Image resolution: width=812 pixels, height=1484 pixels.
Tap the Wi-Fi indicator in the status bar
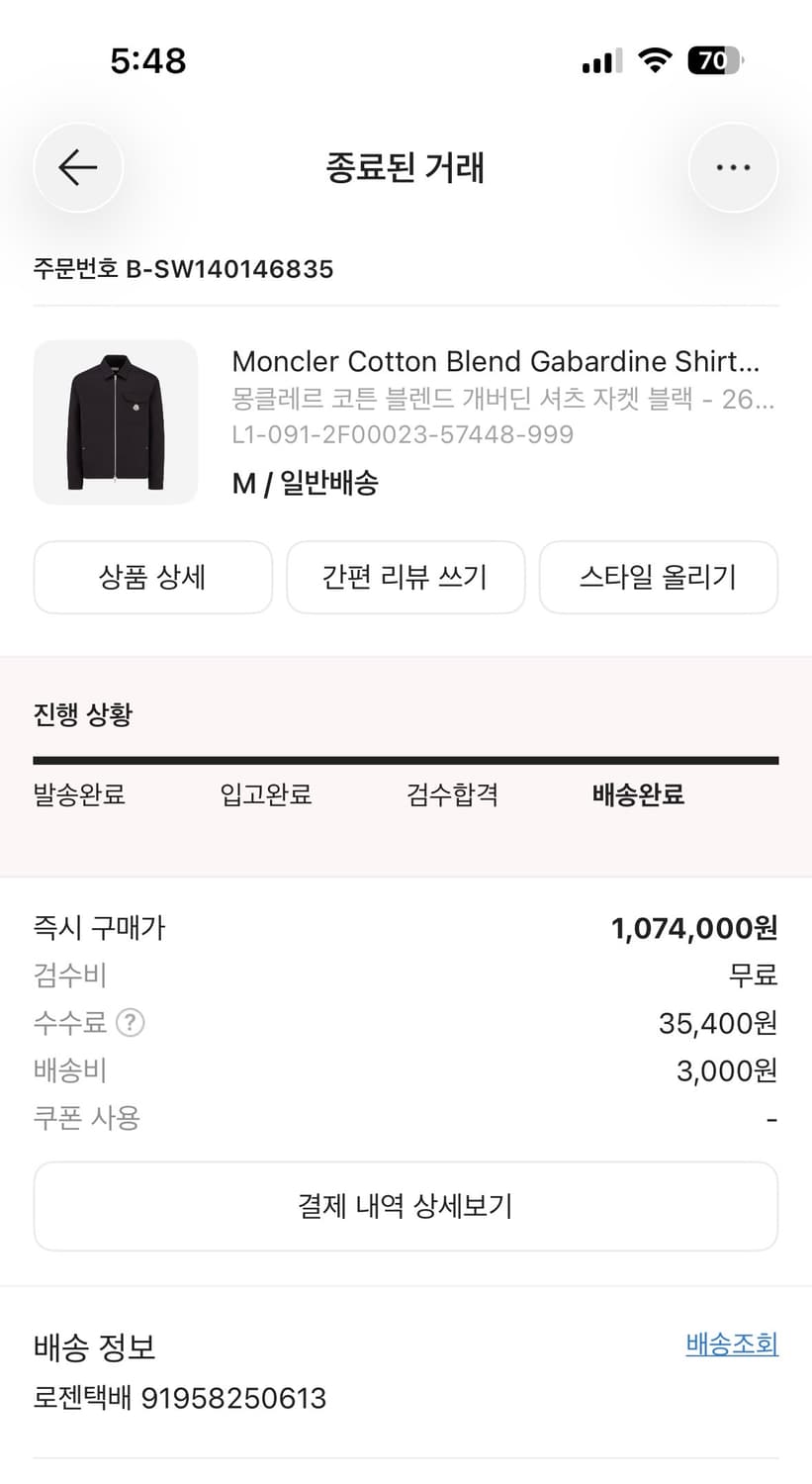[x=655, y=59]
